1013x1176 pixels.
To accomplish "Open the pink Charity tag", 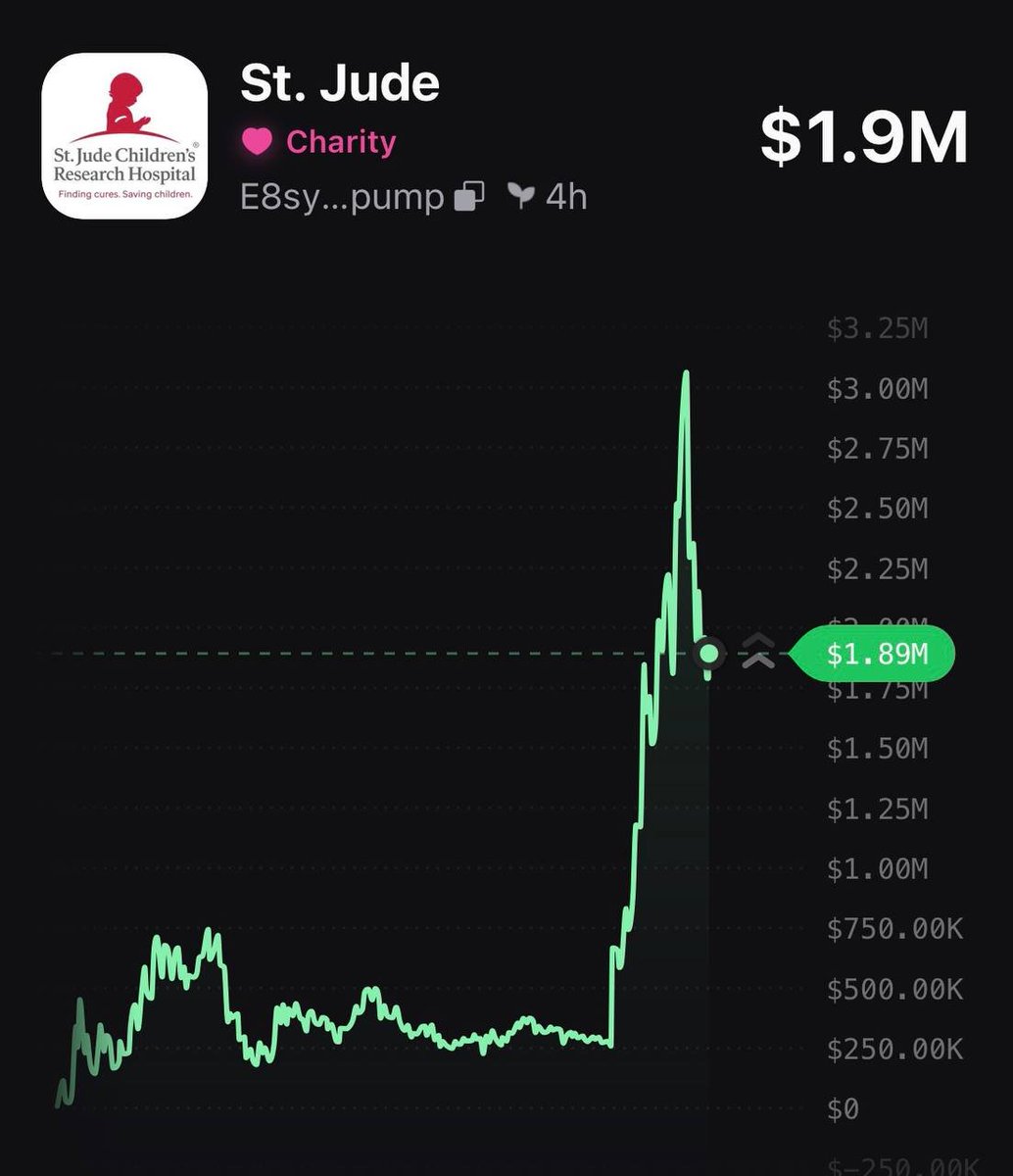I will (x=318, y=142).
